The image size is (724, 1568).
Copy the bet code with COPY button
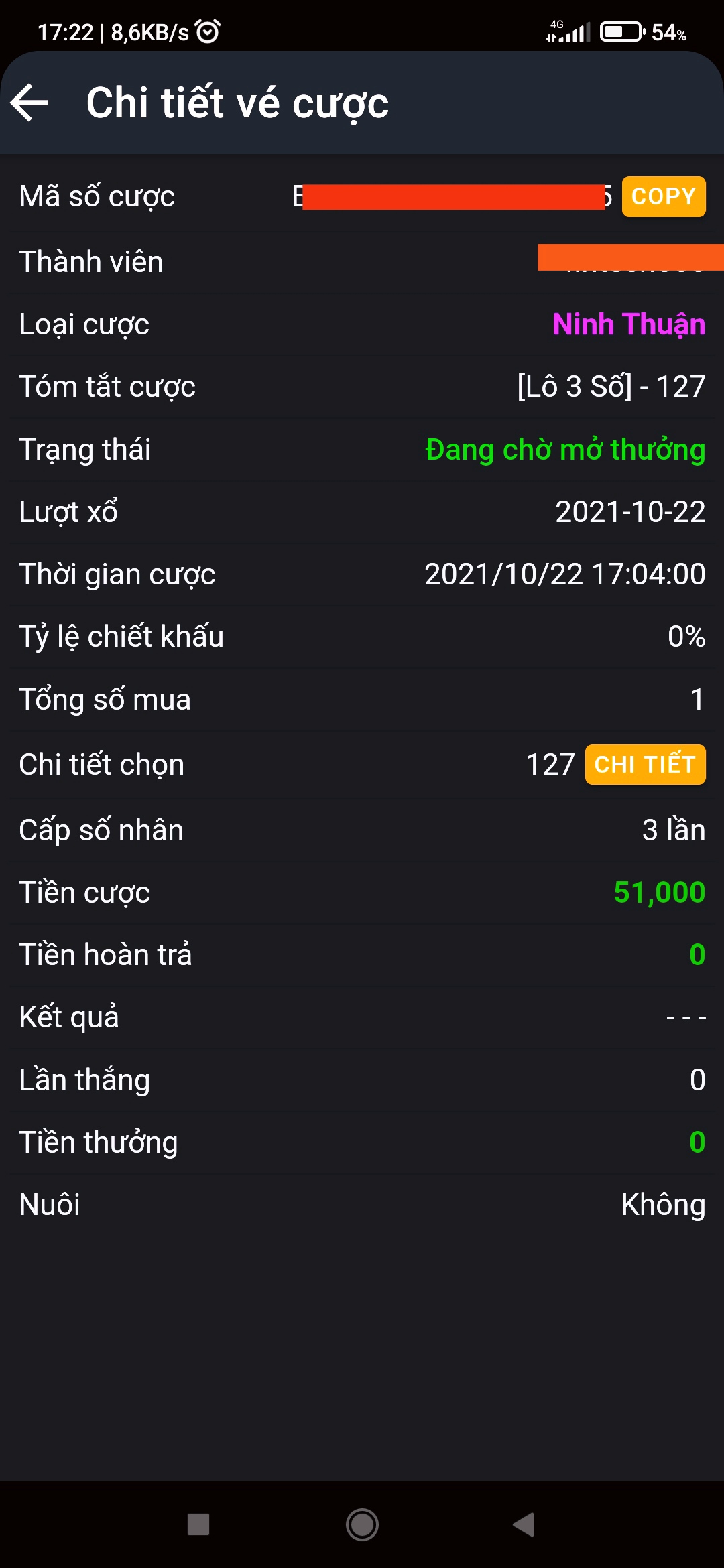pos(663,196)
